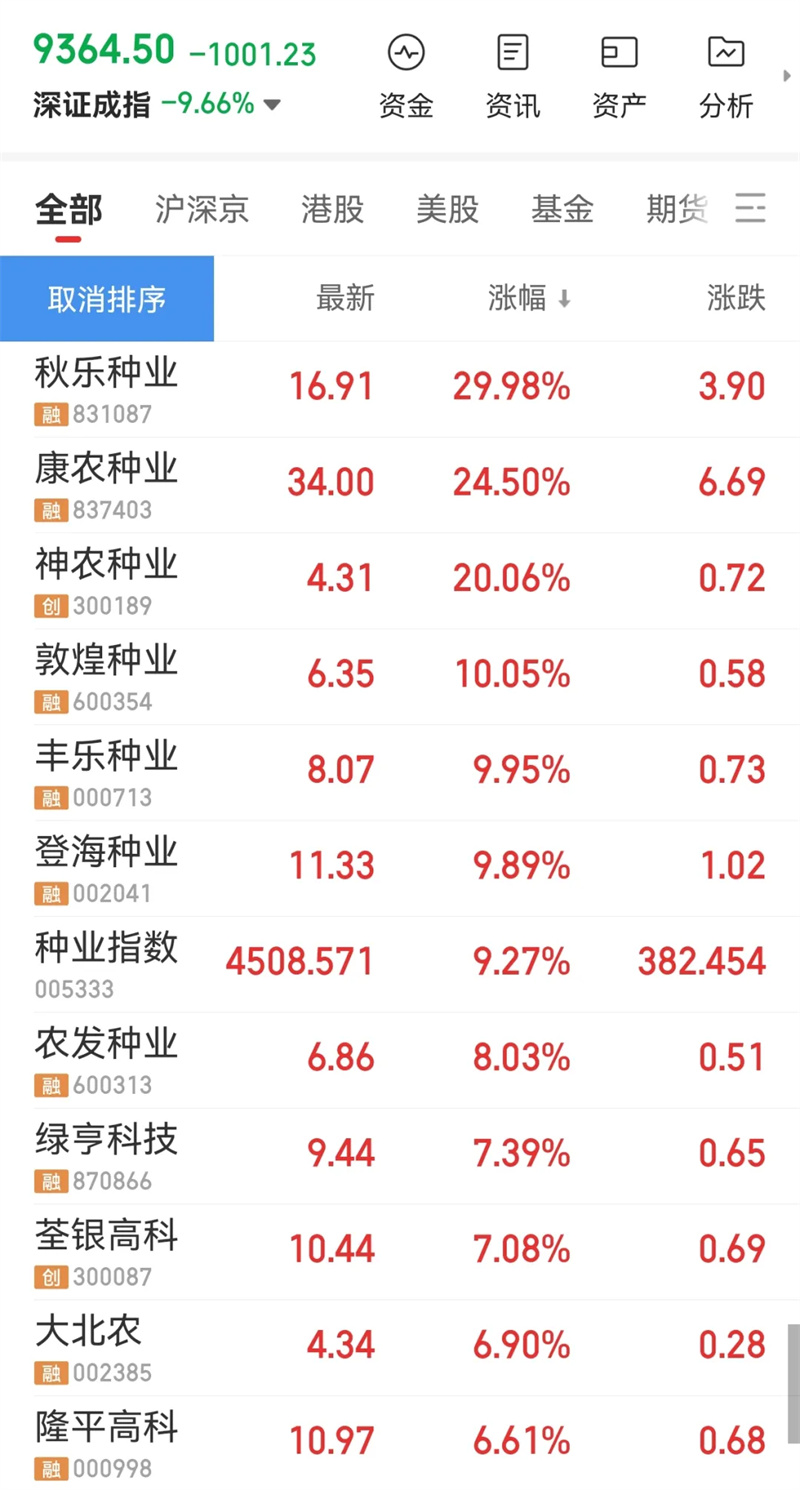Image resolution: width=800 pixels, height=1490 pixels.
Task: Open the 资产 assets section
Action: [x=619, y=75]
